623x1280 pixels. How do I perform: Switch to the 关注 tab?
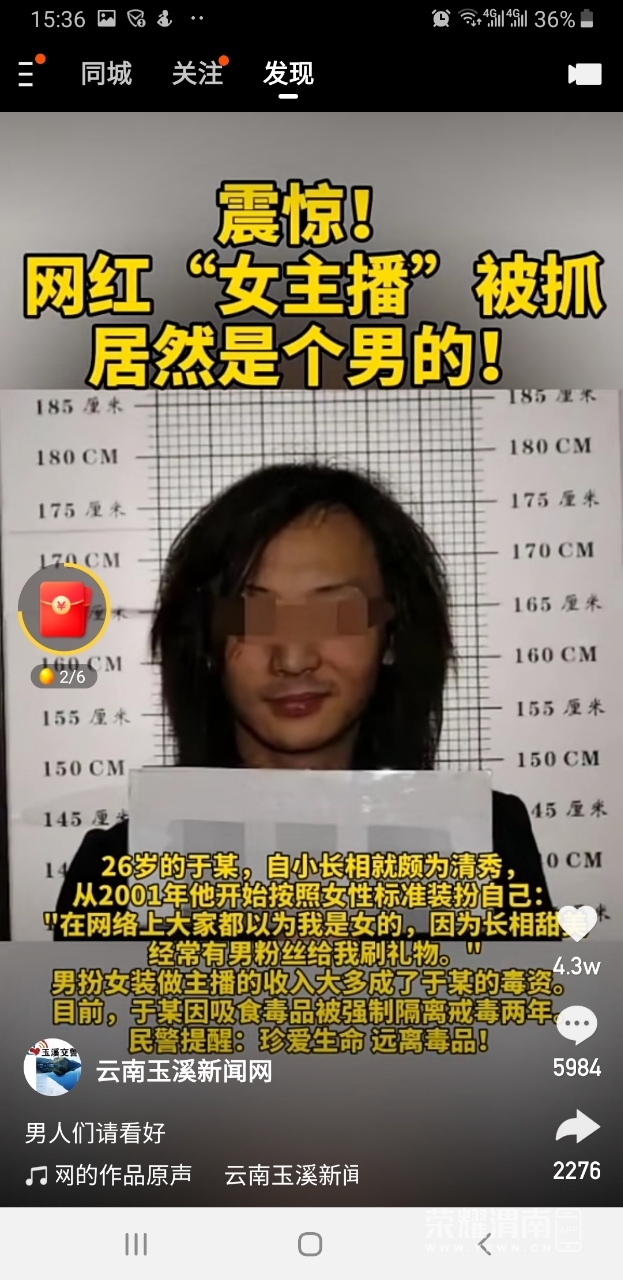[x=197, y=73]
